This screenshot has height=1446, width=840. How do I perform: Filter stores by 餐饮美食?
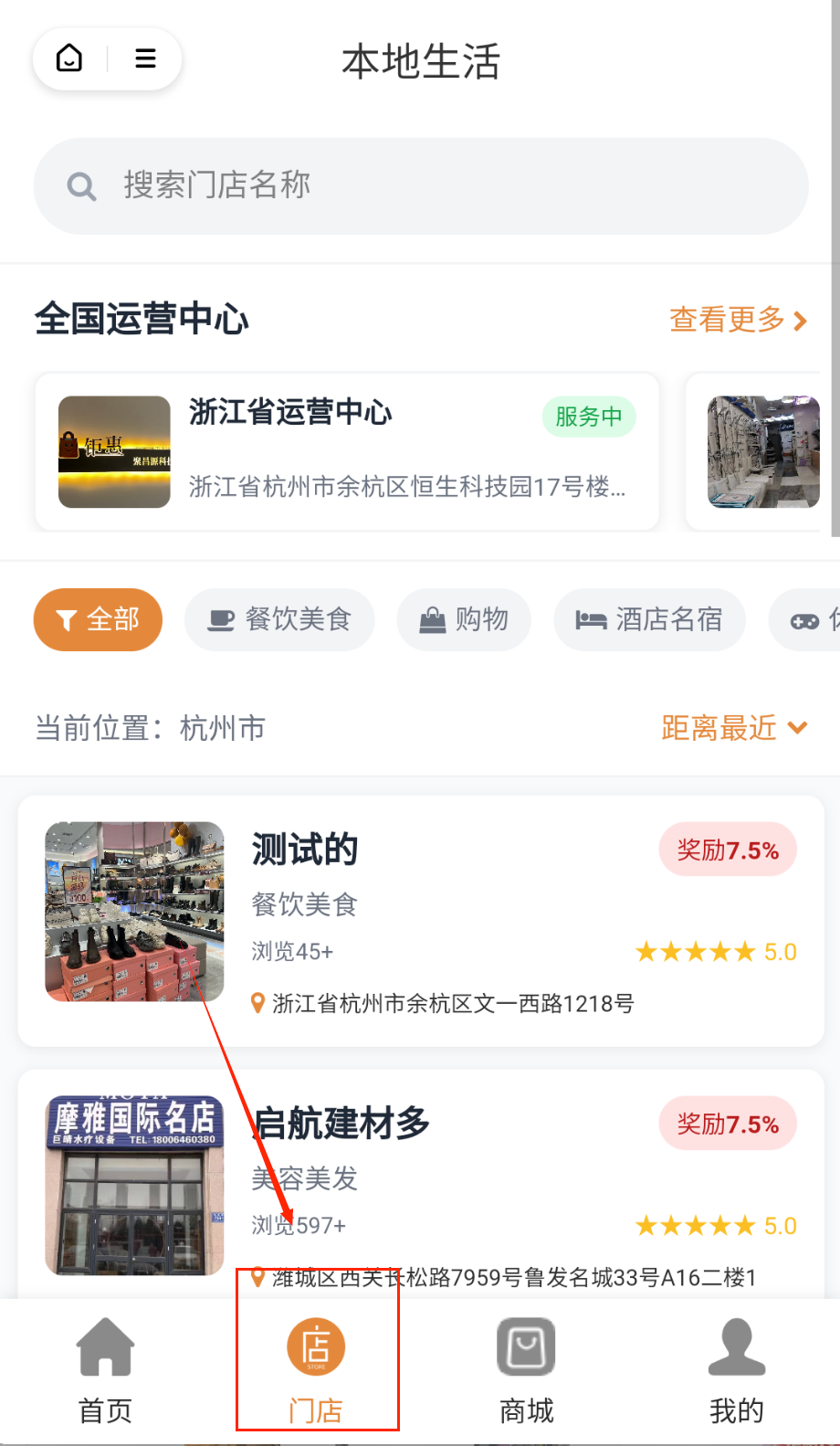[x=279, y=620]
